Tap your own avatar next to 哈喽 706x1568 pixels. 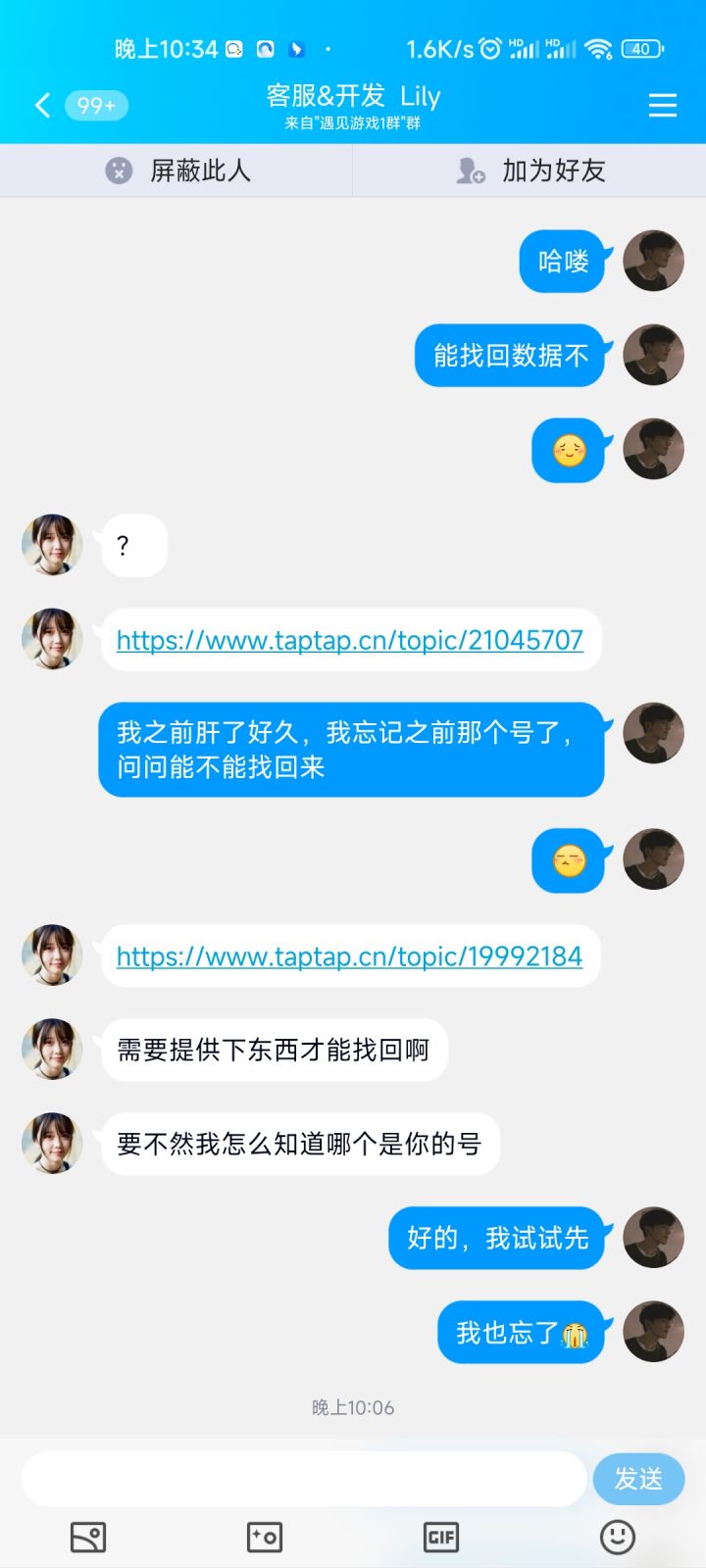pyautogui.click(x=653, y=262)
